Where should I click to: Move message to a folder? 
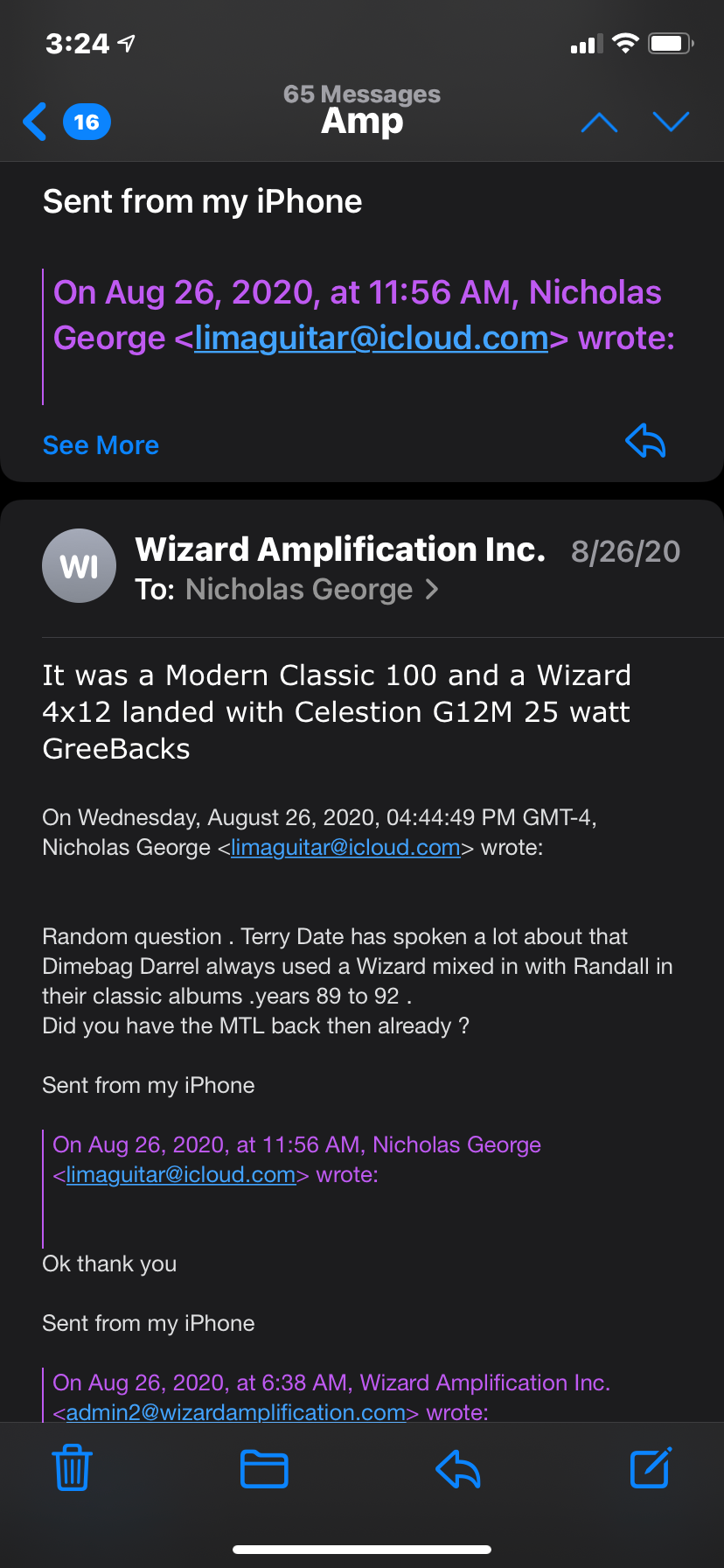[264, 1468]
